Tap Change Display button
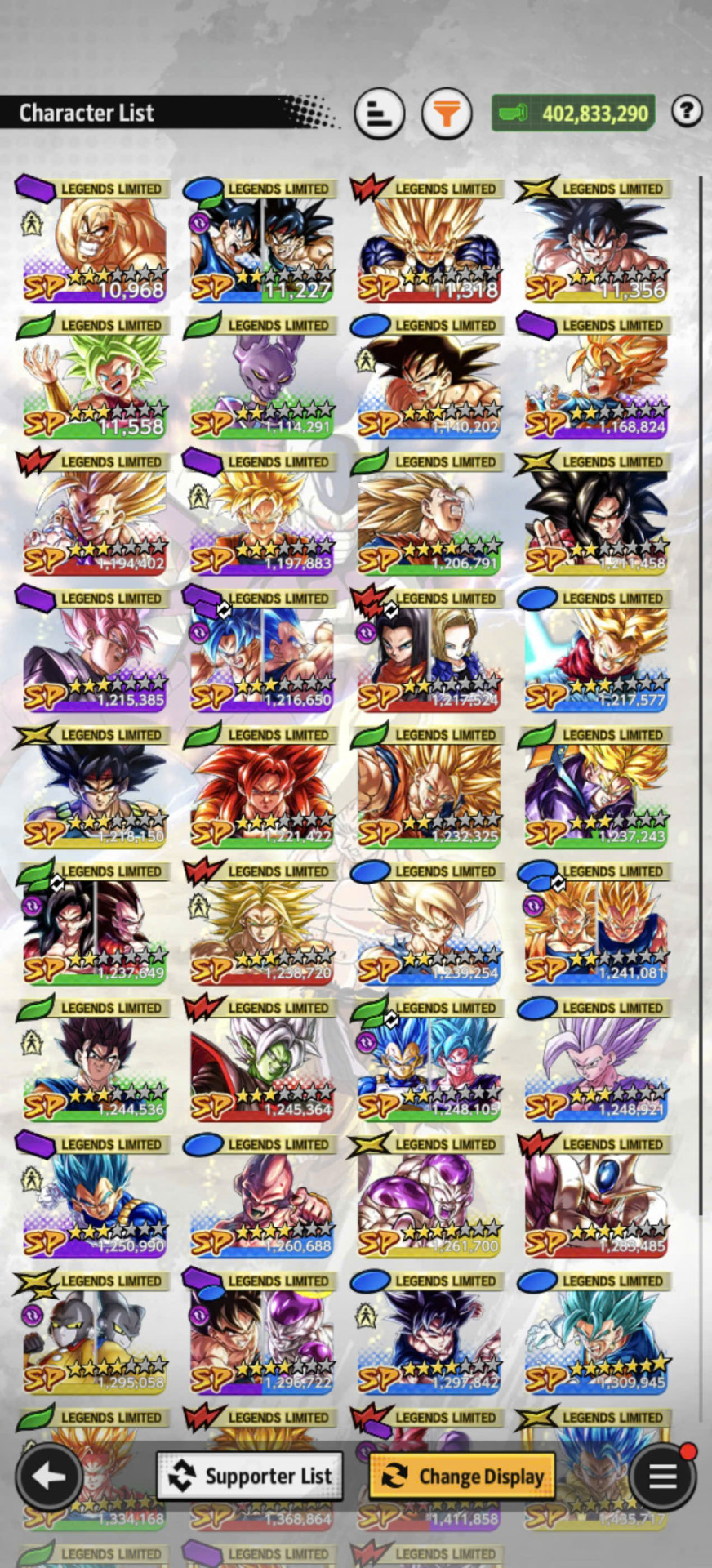The width and height of the screenshot is (712, 1568). click(x=462, y=1476)
